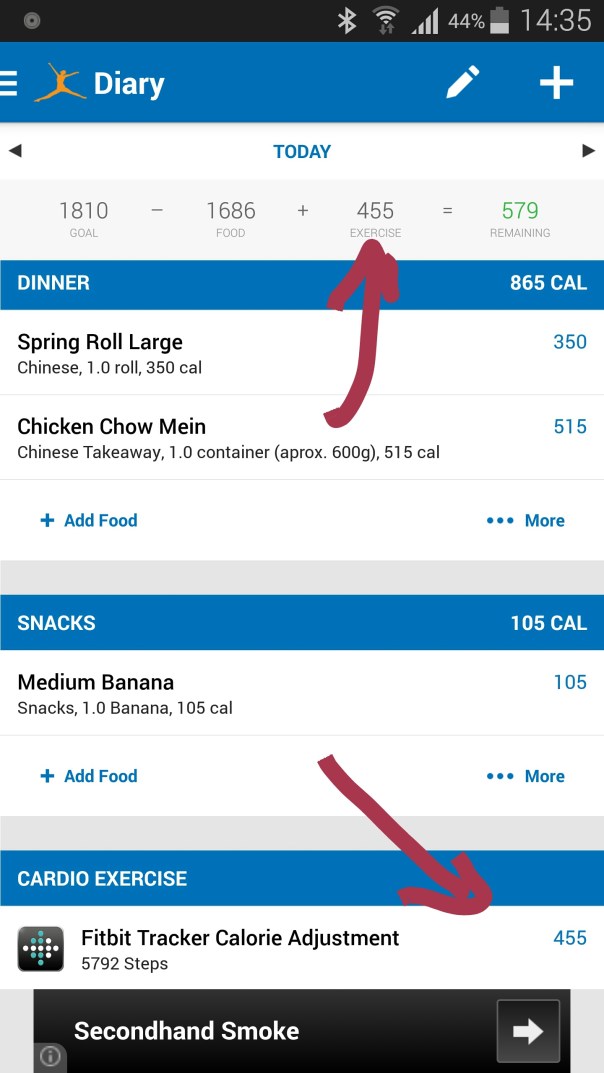
Task: Tap the pencil edit icon
Action: 462,83
